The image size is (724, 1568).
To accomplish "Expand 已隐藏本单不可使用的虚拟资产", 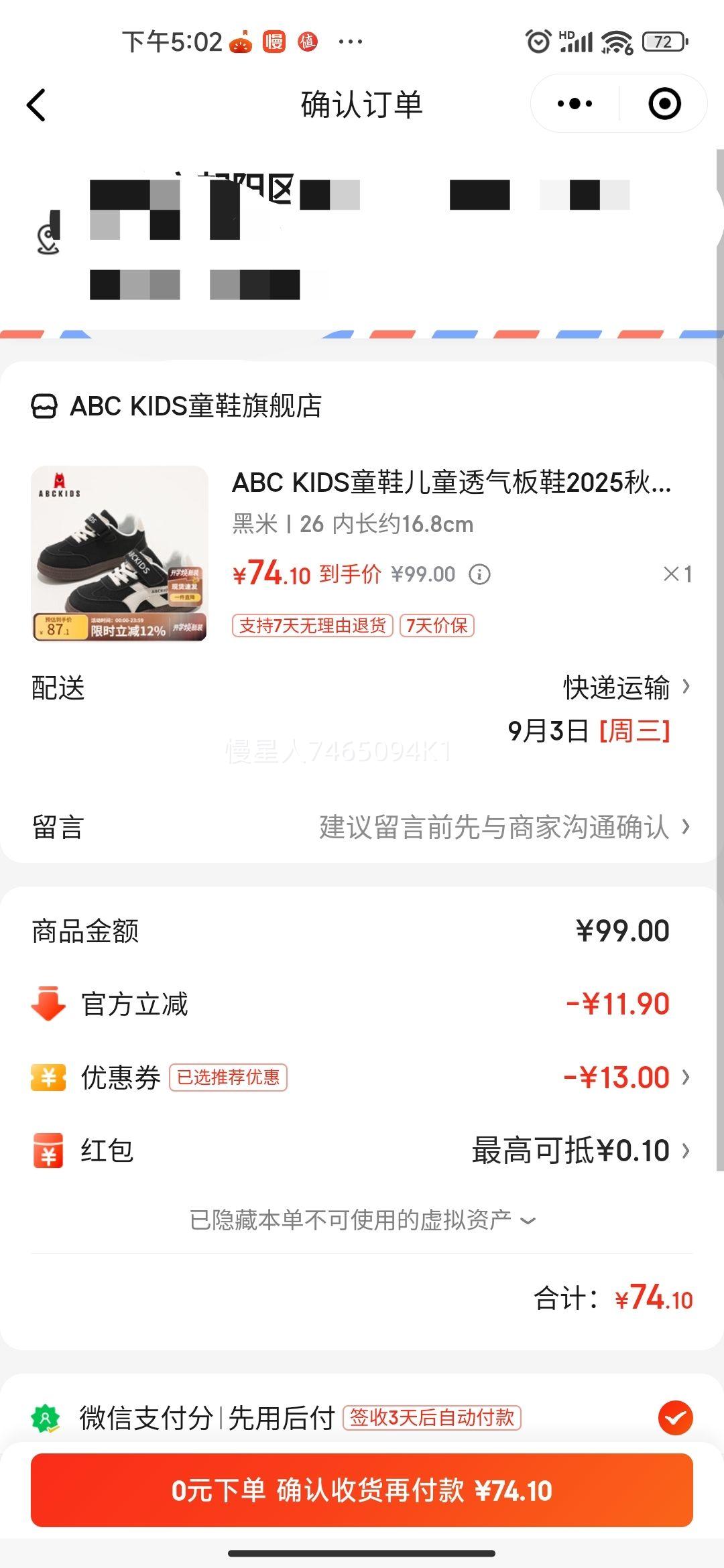I will click(362, 1220).
